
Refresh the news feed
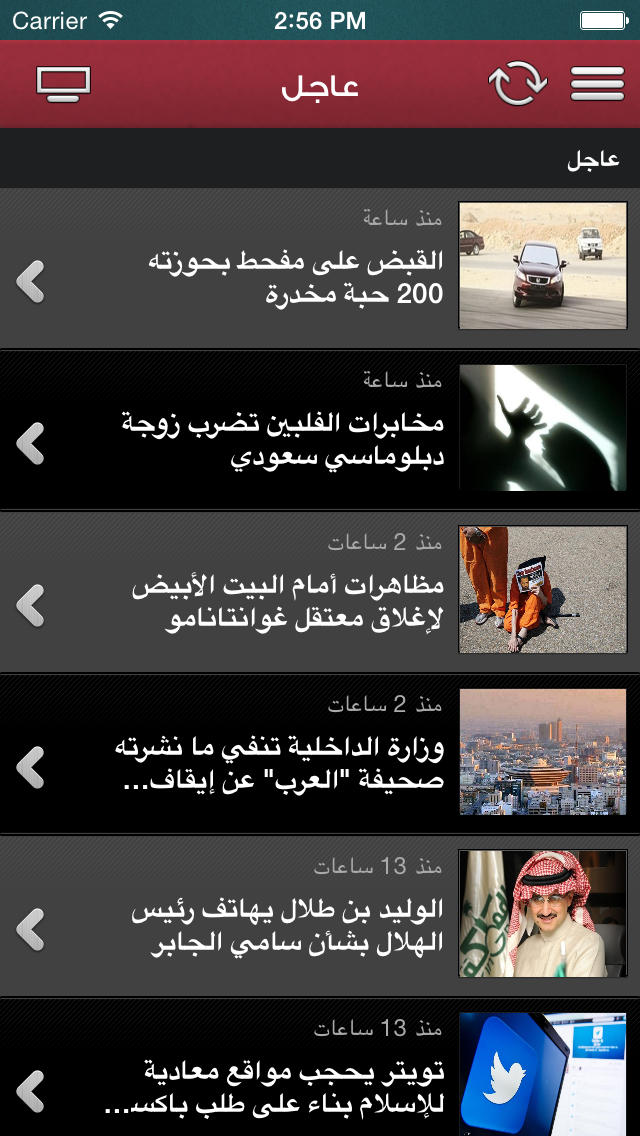tap(518, 83)
